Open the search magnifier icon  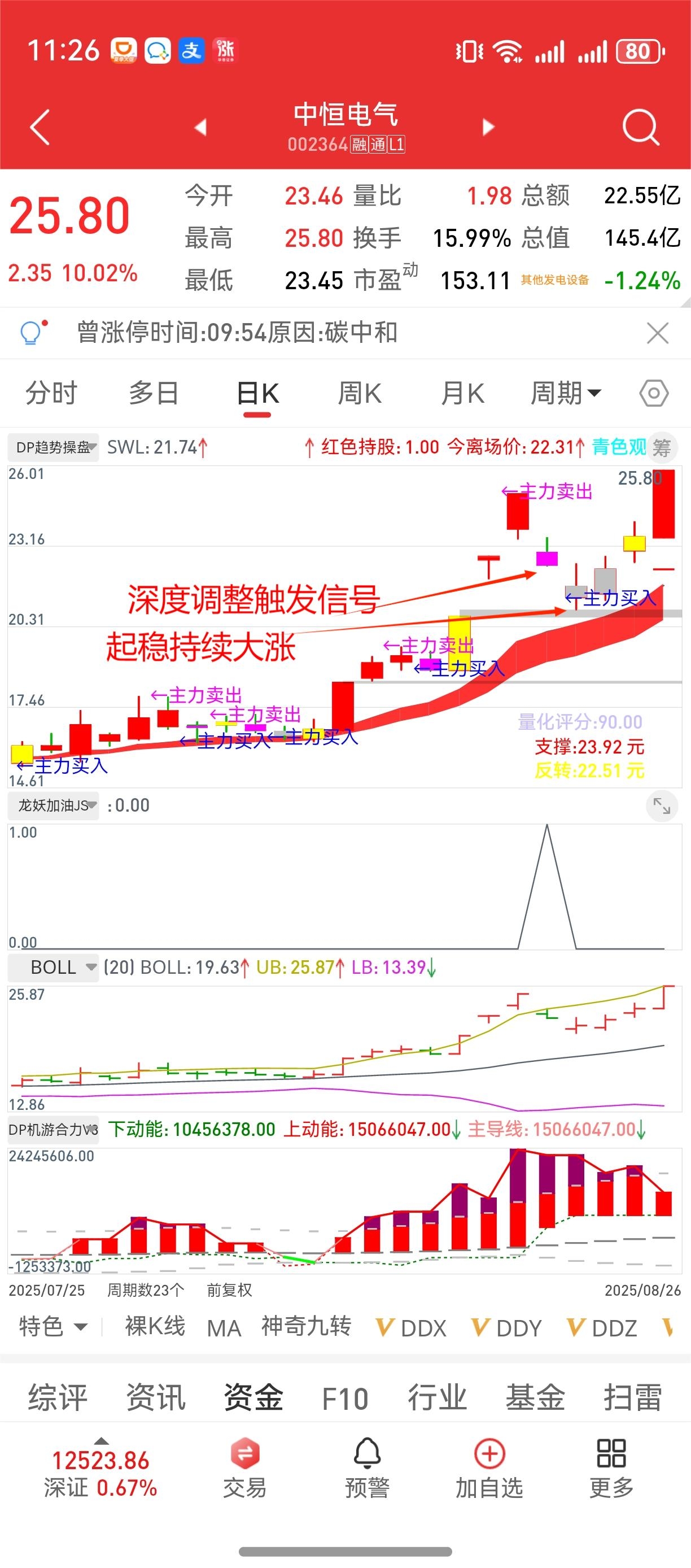pyautogui.click(x=641, y=127)
